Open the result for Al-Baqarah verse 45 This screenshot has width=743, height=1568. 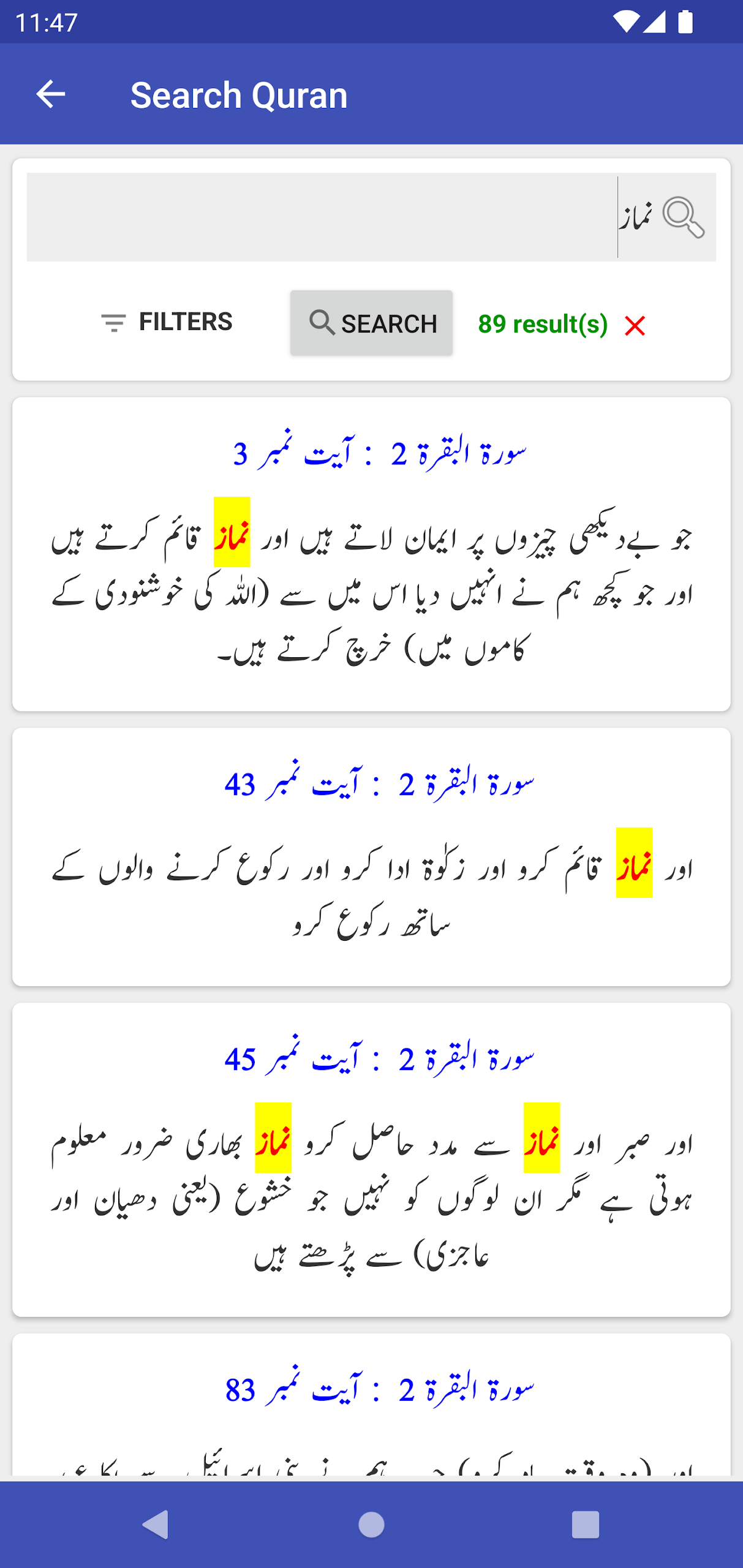[371, 1159]
